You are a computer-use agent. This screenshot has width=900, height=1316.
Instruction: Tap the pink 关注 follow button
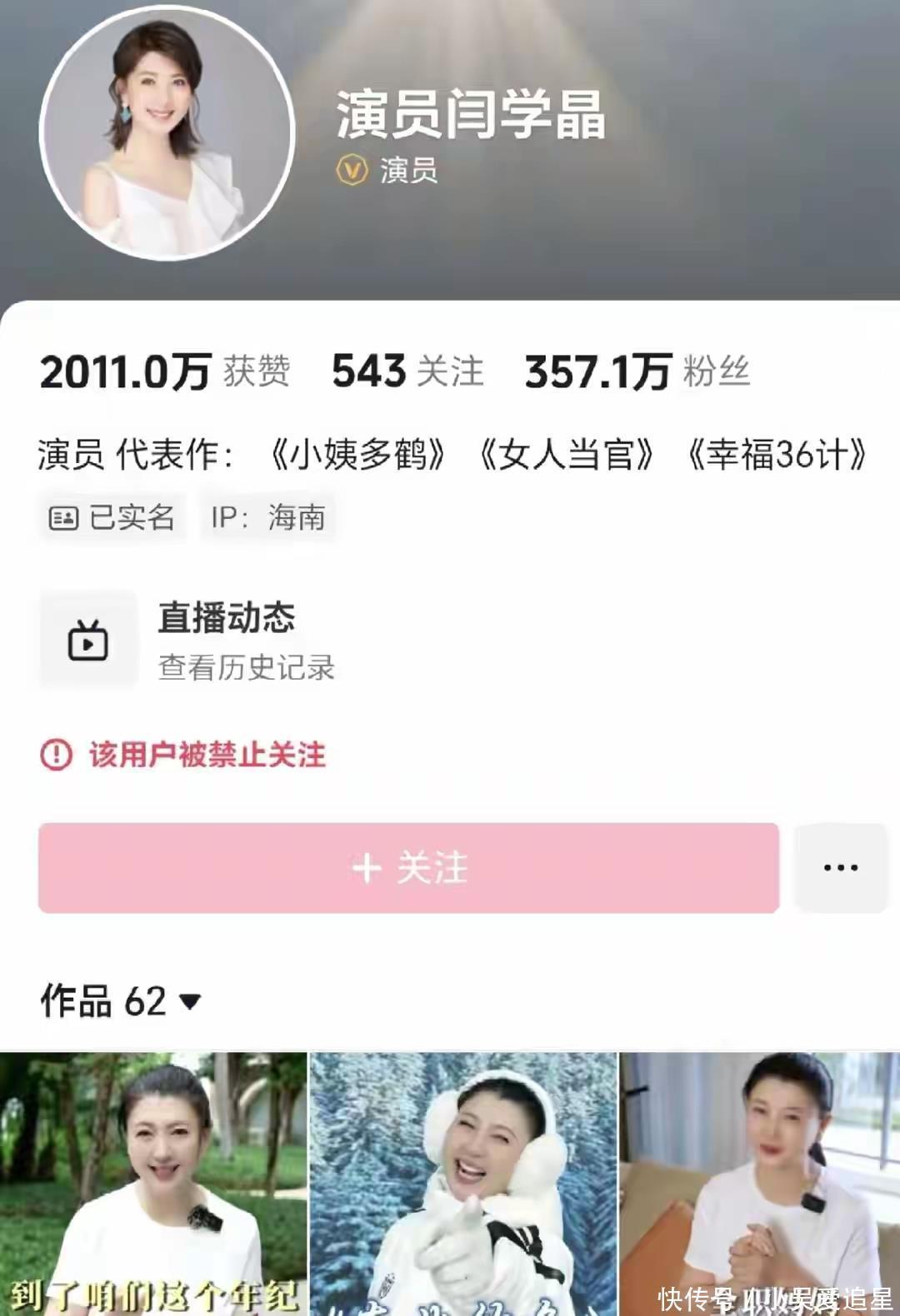(x=408, y=868)
